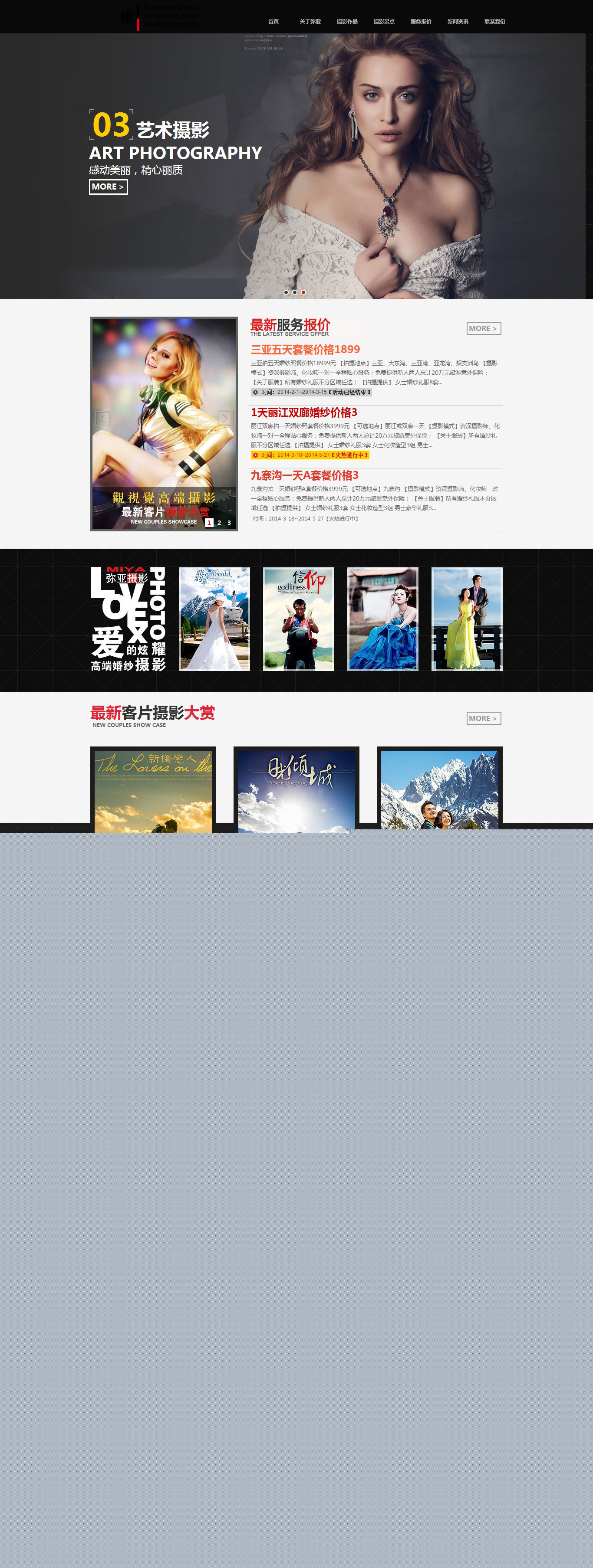Viewport: 593px width, 1568px height.
Task: Go to 关于弥亚 page
Action: tap(310, 21)
